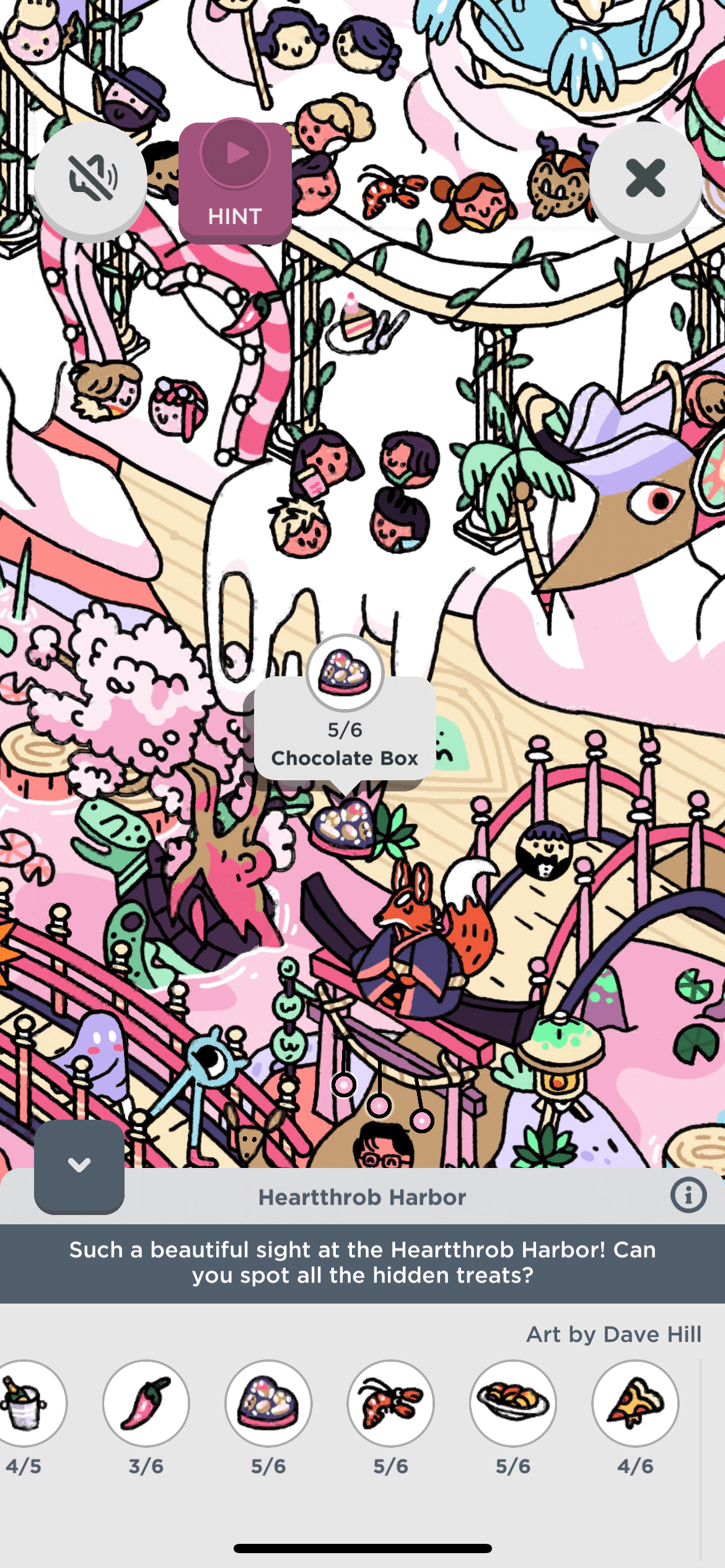Select the chocolate box item in tray

click(x=268, y=1403)
